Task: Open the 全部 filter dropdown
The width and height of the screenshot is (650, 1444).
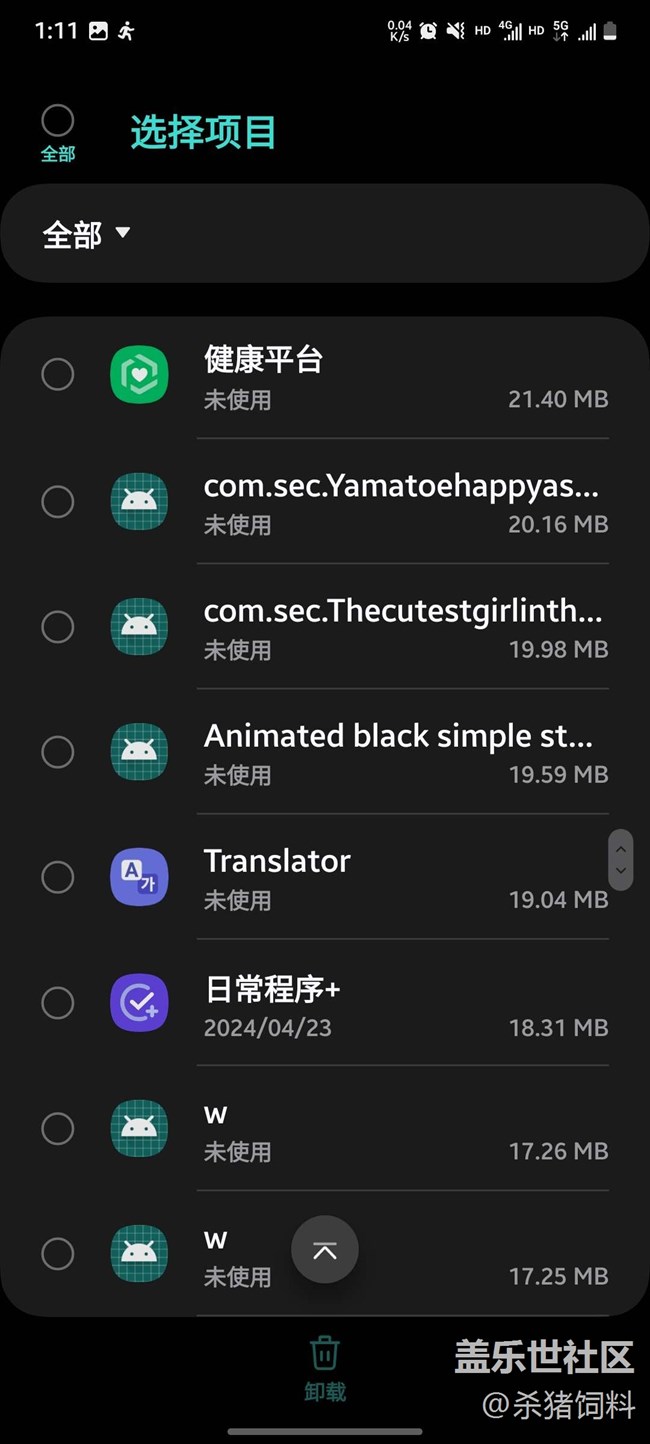Action: (87, 235)
